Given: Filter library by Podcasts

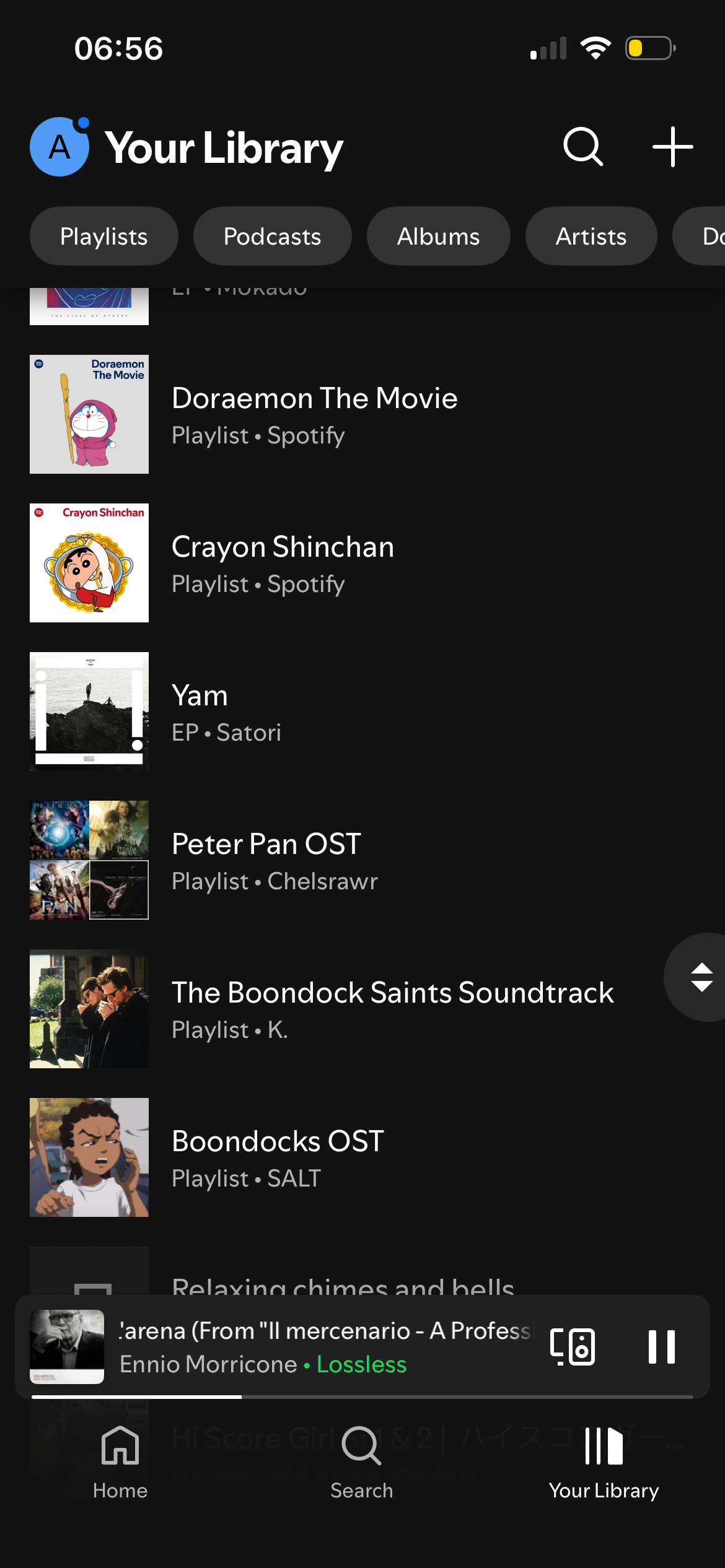Looking at the screenshot, I should 272,237.
